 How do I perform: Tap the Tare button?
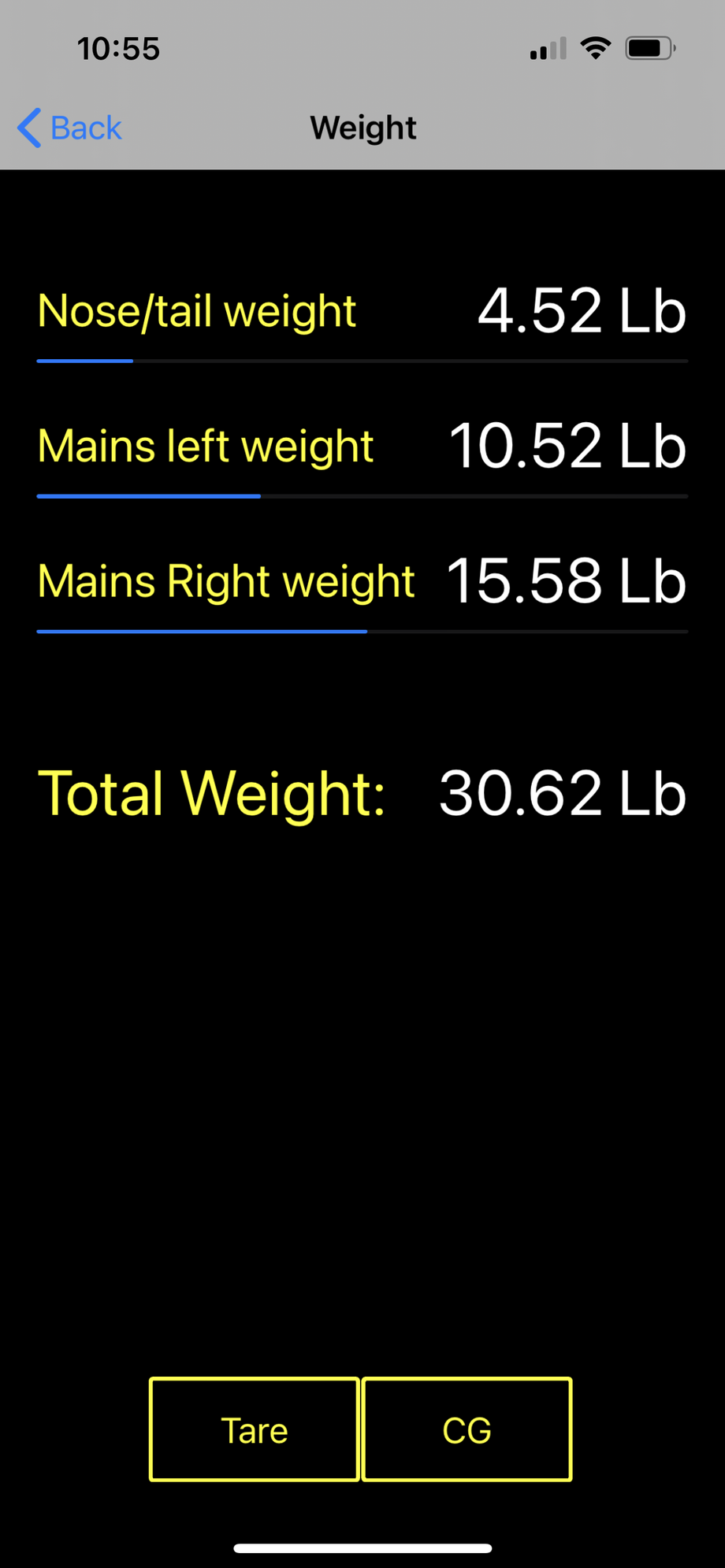255,1429
